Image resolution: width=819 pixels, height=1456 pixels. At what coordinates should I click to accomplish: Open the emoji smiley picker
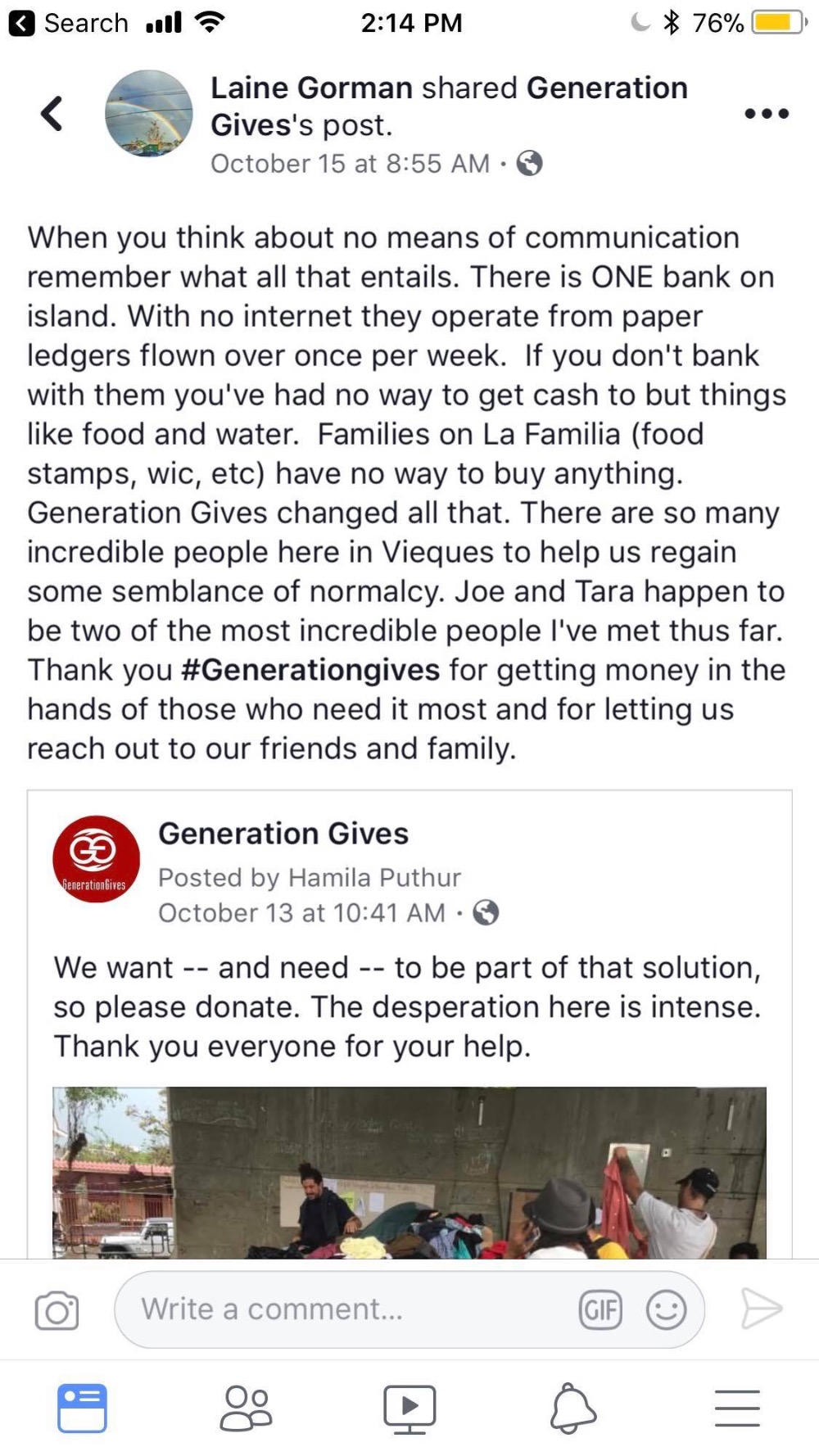(666, 1310)
